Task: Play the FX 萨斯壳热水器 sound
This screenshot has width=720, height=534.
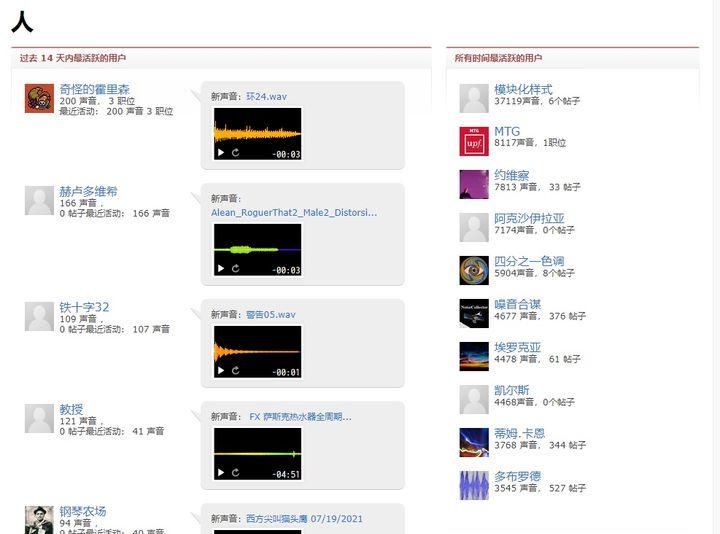Action: coord(221,473)
